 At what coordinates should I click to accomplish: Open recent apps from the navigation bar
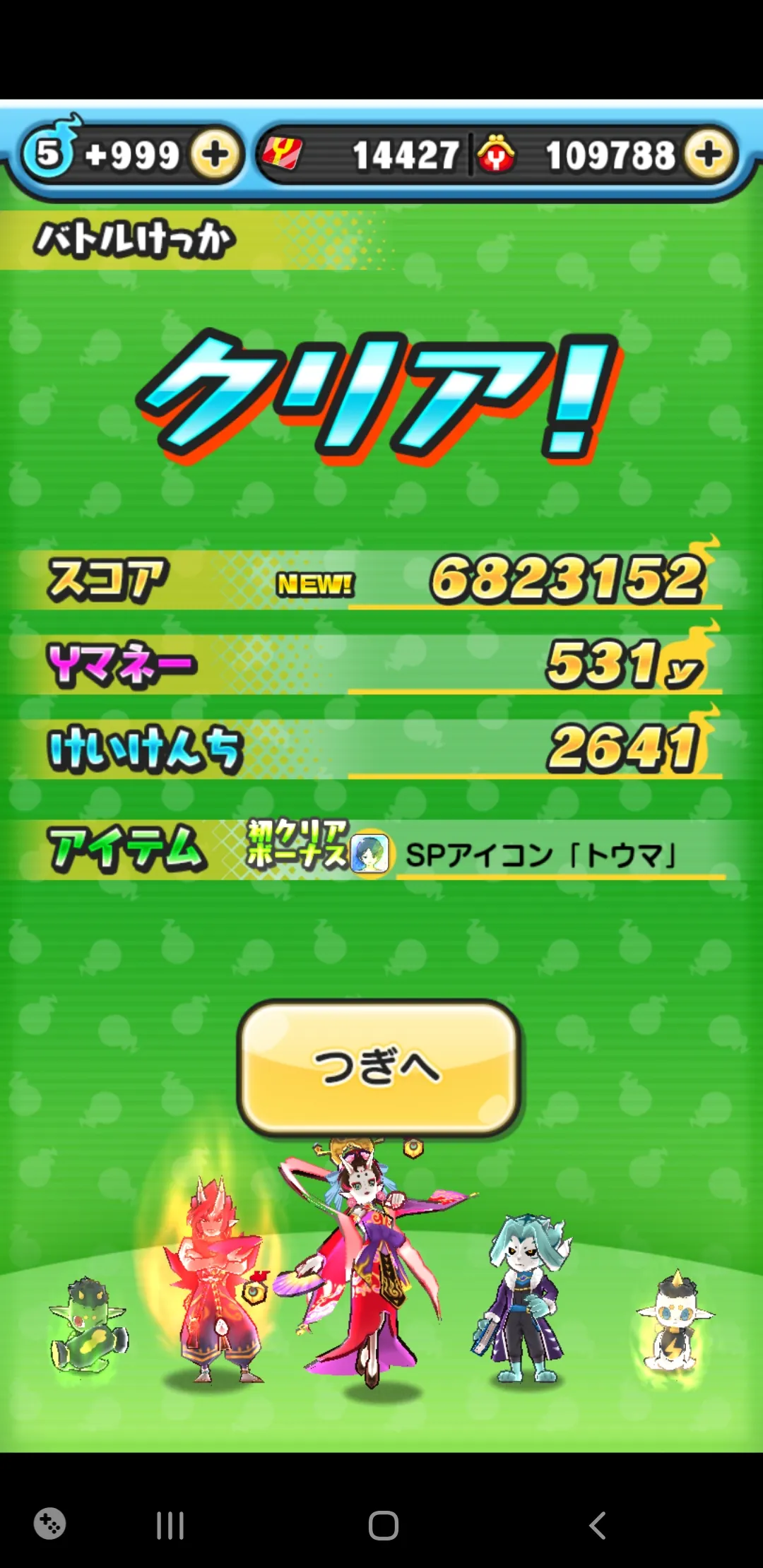(x=170, y=1526)
